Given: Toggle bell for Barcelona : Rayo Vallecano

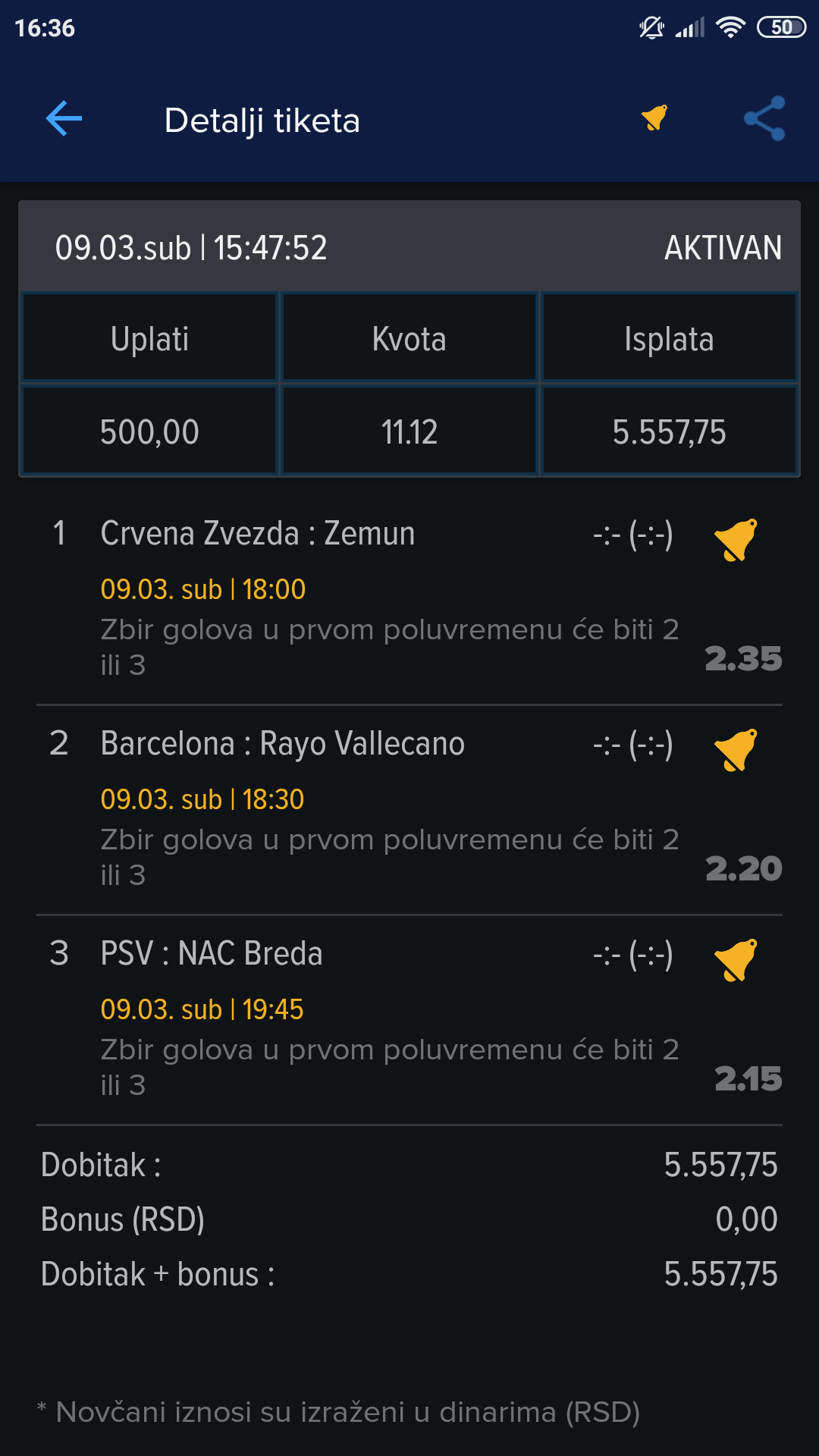Looking at the screenshot, I should pos(736,749).
